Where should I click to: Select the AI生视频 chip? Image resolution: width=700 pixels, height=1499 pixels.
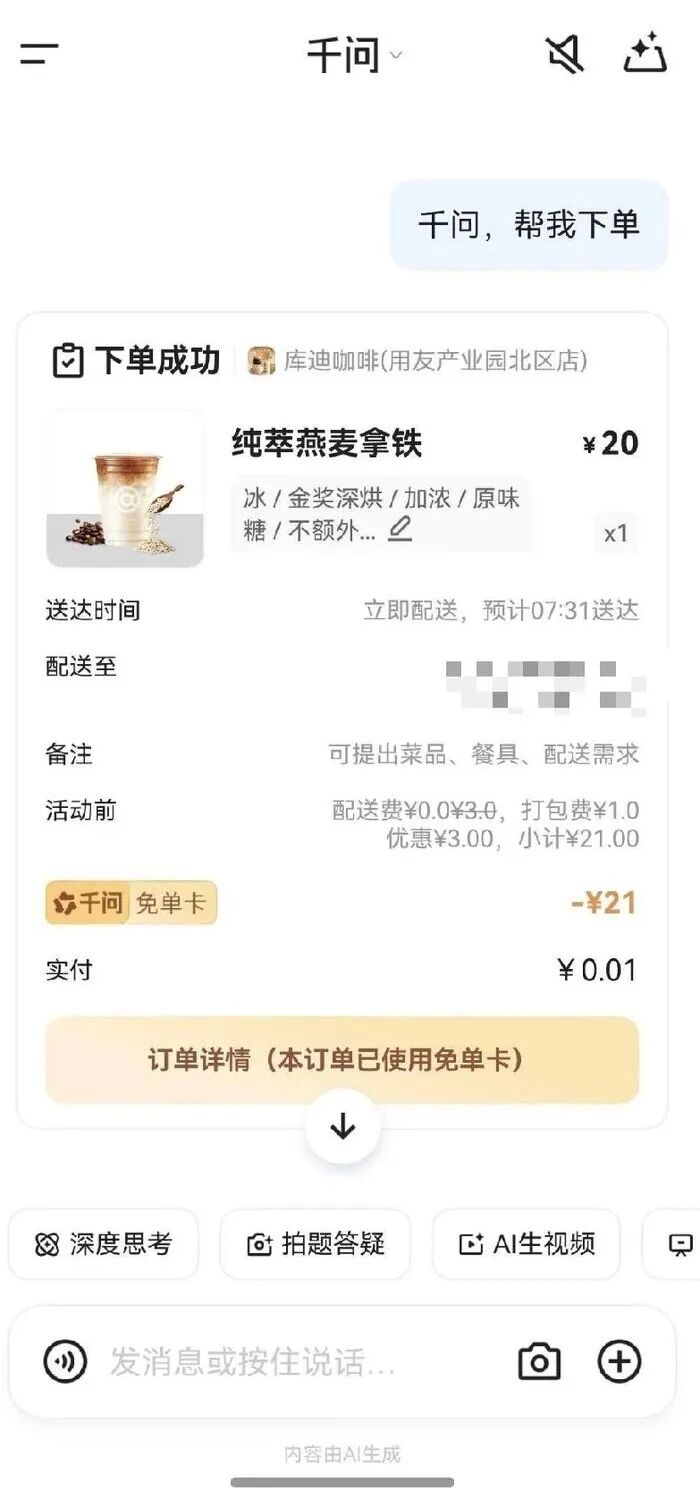point(526,1244)
